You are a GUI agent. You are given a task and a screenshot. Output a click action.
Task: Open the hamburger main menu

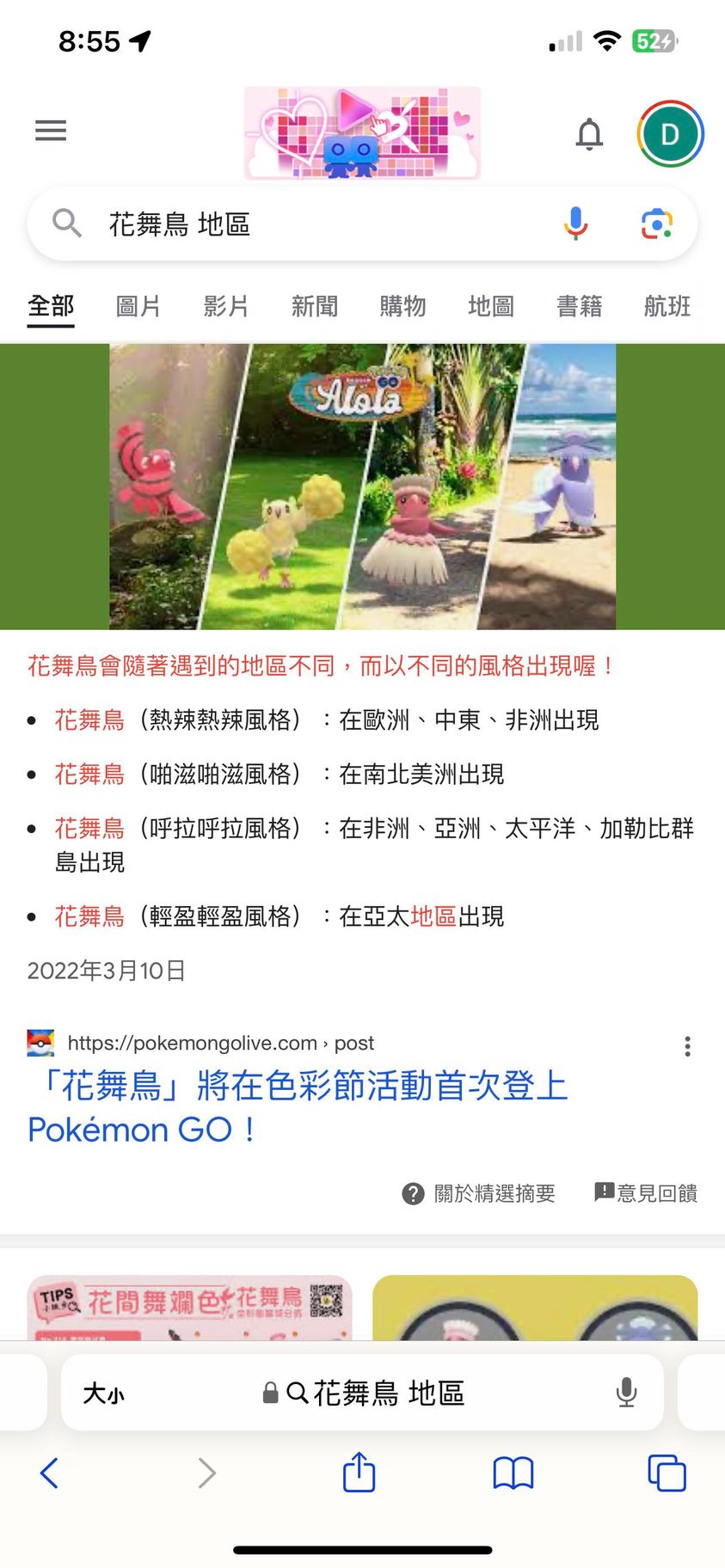point(51,131)
